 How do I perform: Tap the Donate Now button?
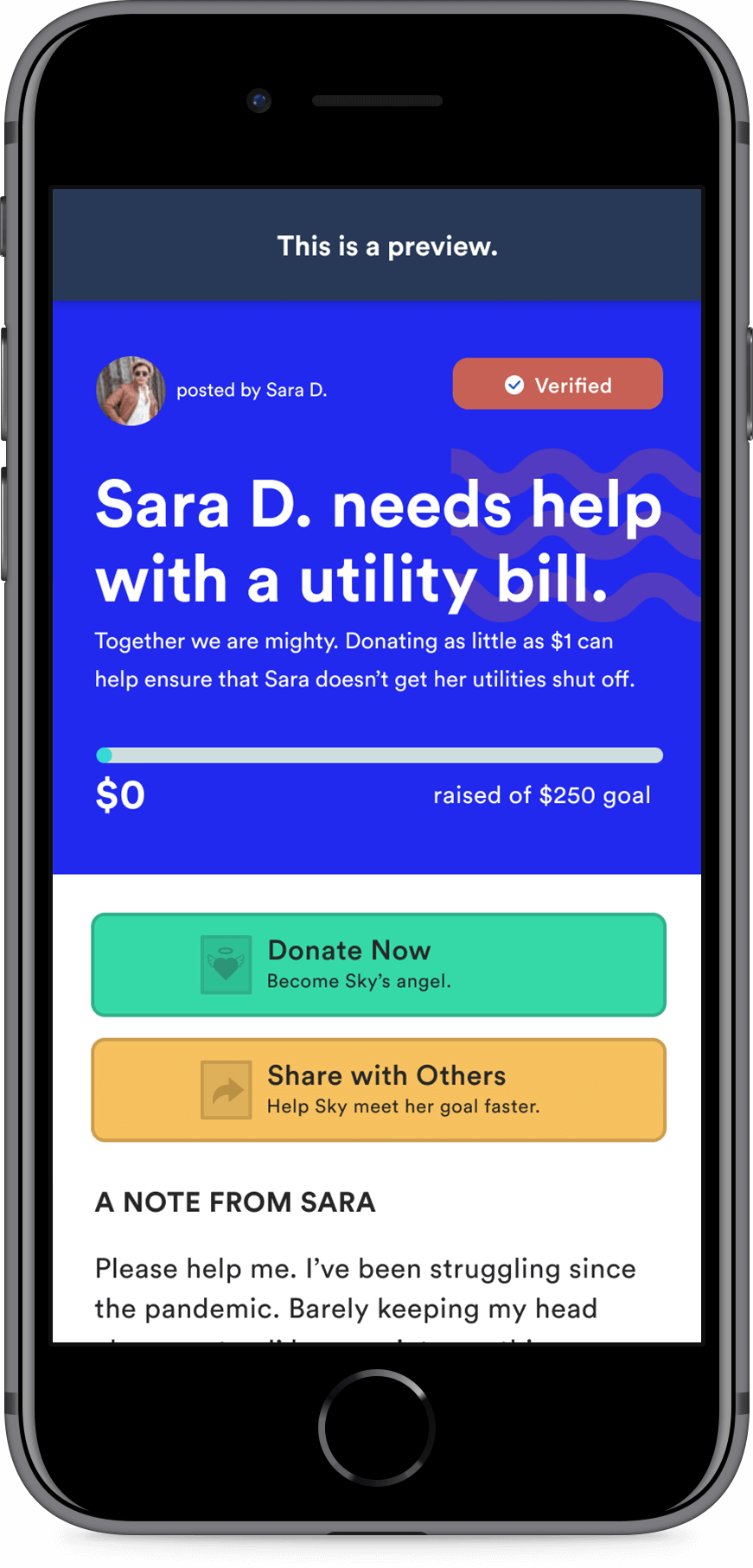pyautogui.click(x=379, y=964)
